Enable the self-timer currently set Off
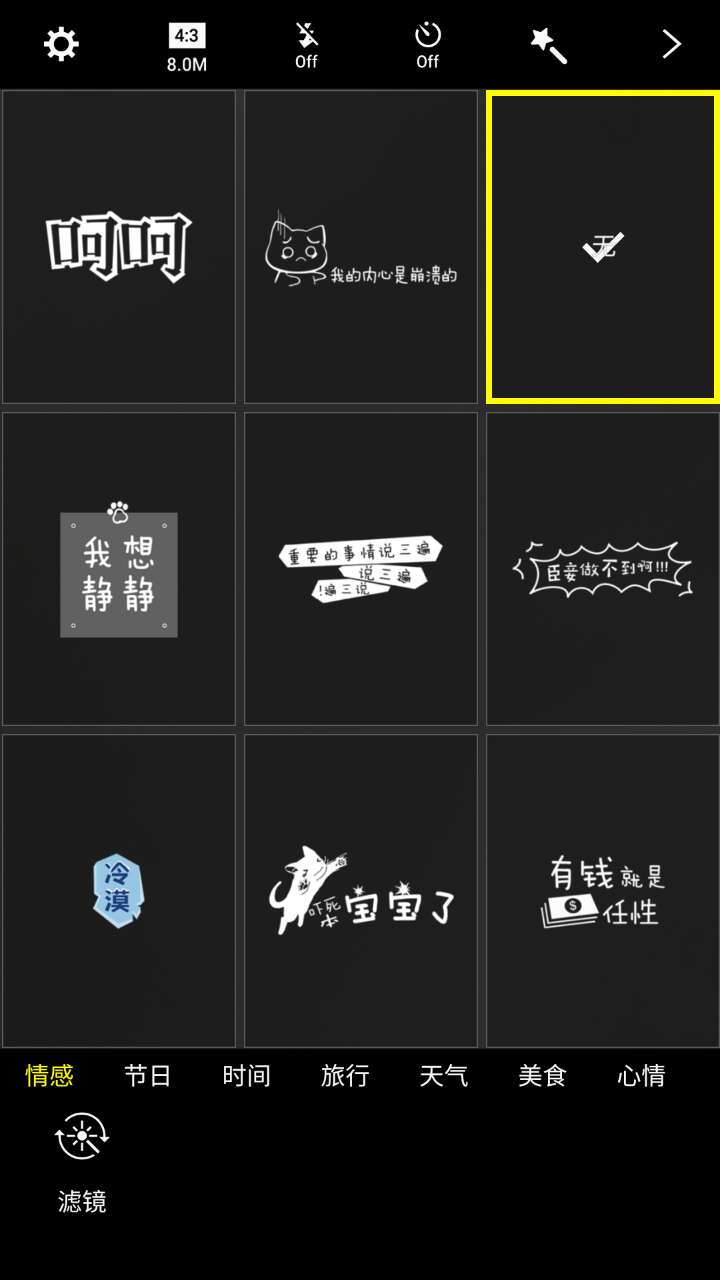The image size is (720, 1280). (x=427, y=44)
